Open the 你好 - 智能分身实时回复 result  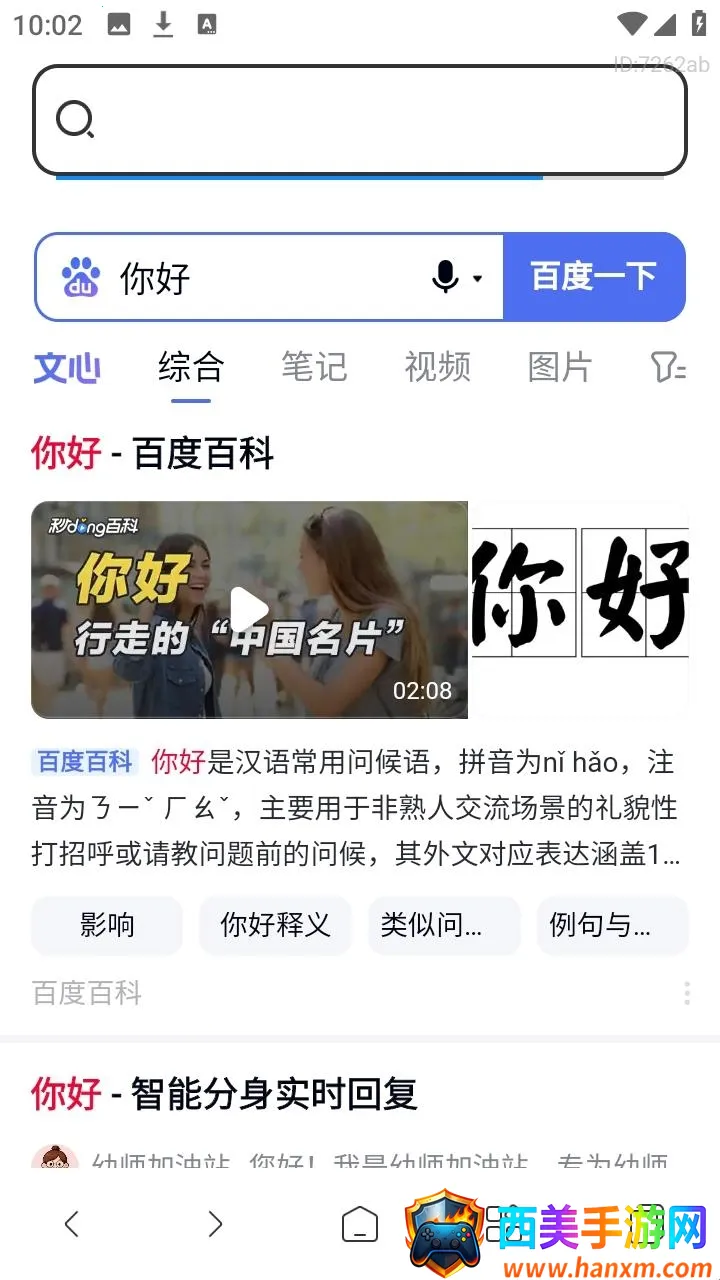tap(224, 1094)
